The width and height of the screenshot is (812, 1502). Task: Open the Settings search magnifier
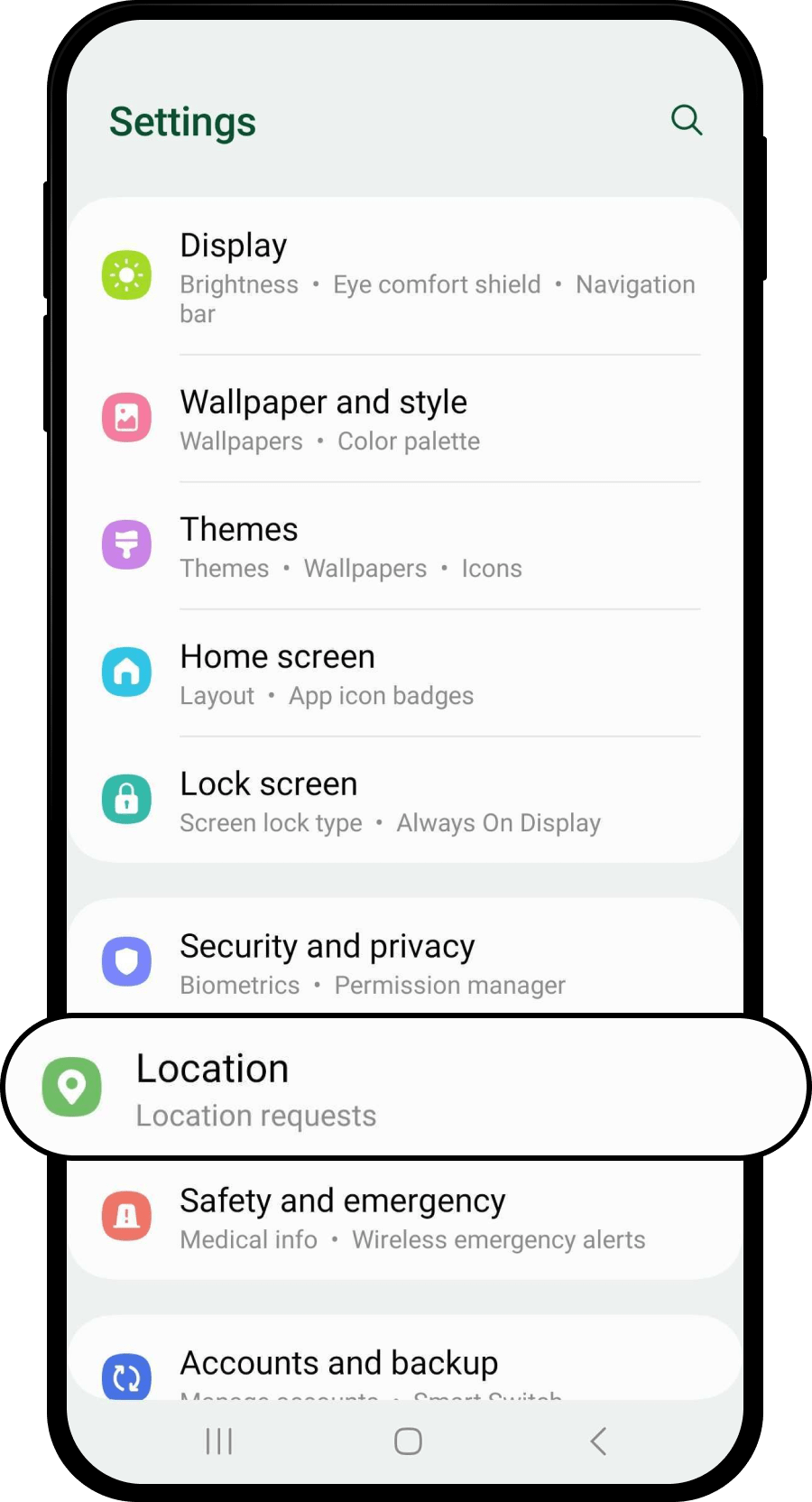687,120
